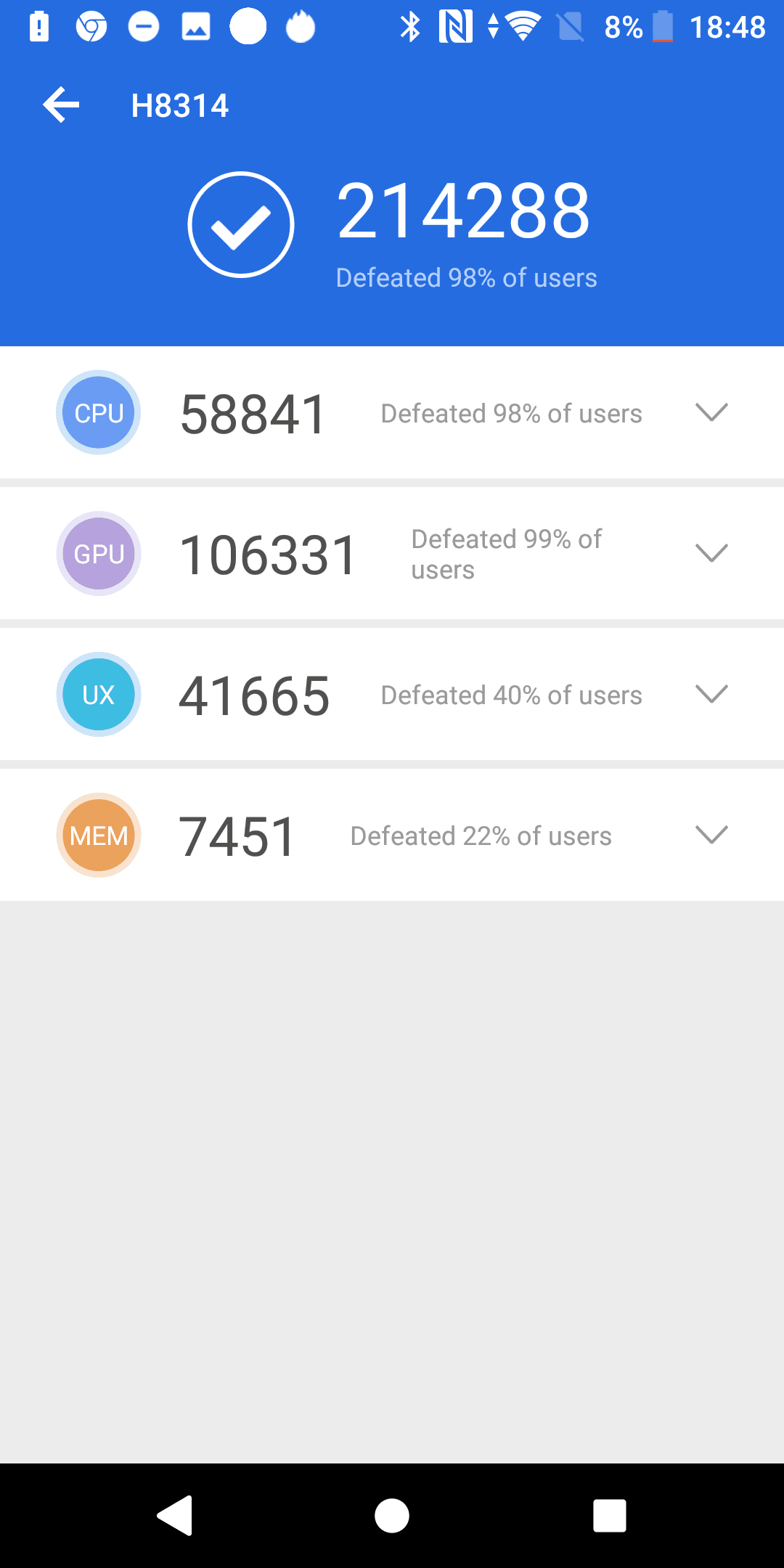Go back using the top arrow
784x1568 pixels.
click(61, 105)
